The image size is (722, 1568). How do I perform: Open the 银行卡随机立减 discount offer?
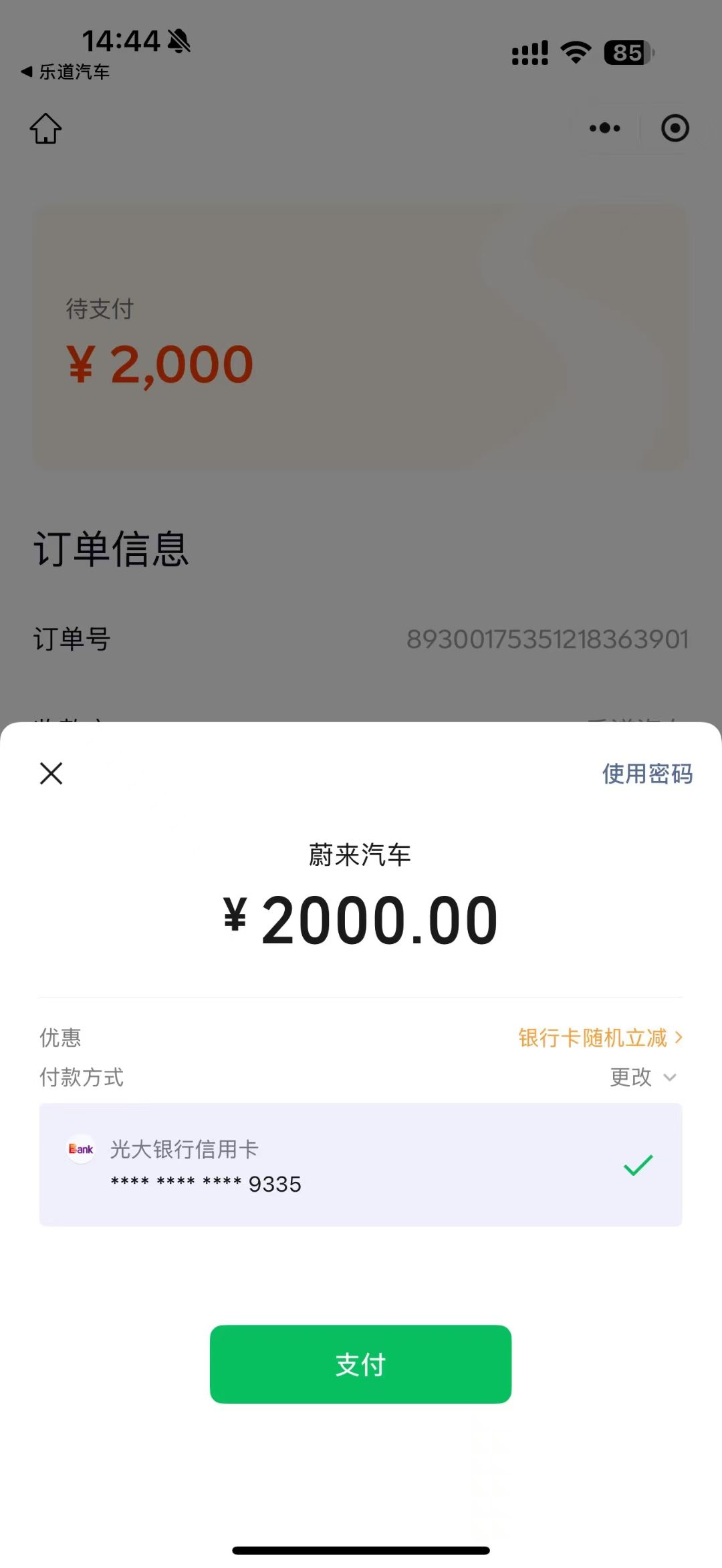(600, 1038)
